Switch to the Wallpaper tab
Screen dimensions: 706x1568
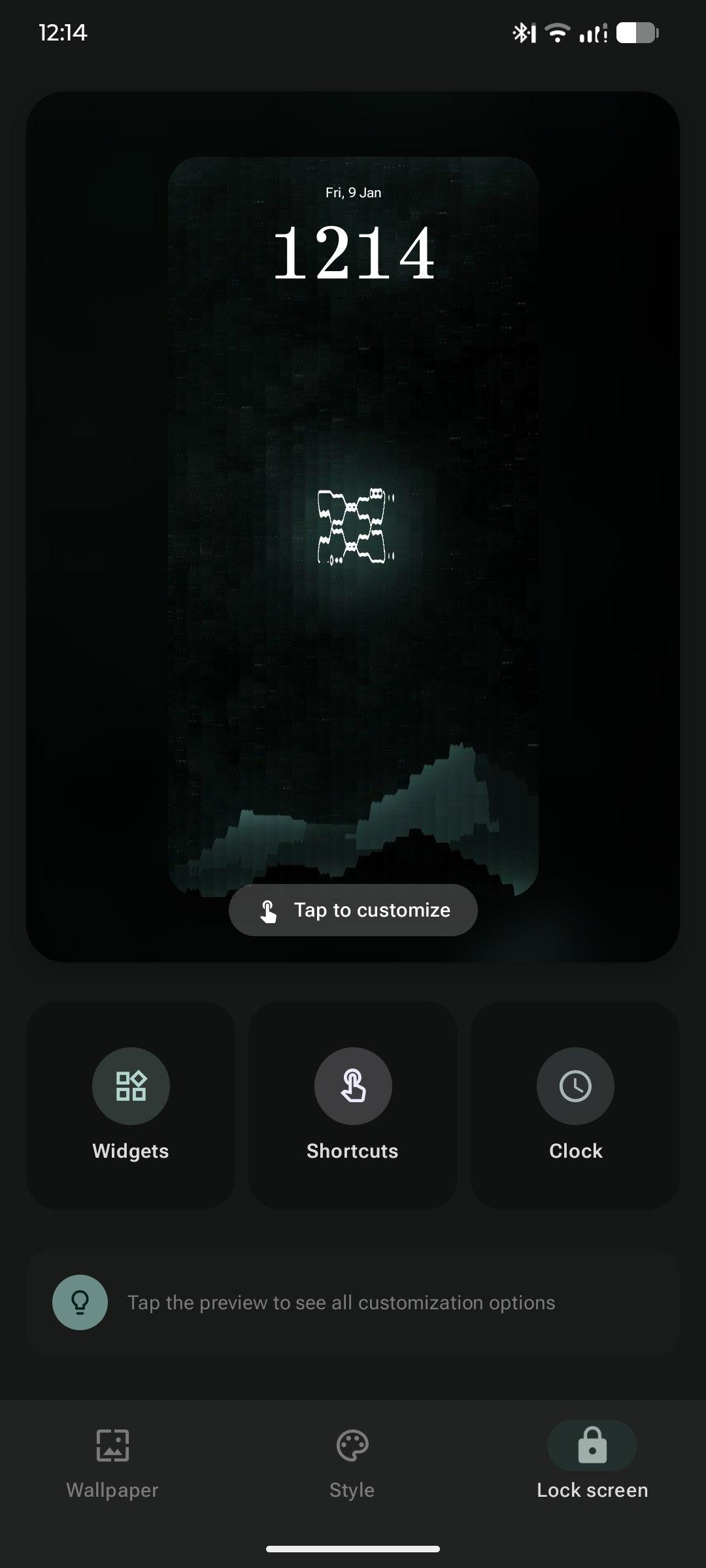click(112, 1463)
